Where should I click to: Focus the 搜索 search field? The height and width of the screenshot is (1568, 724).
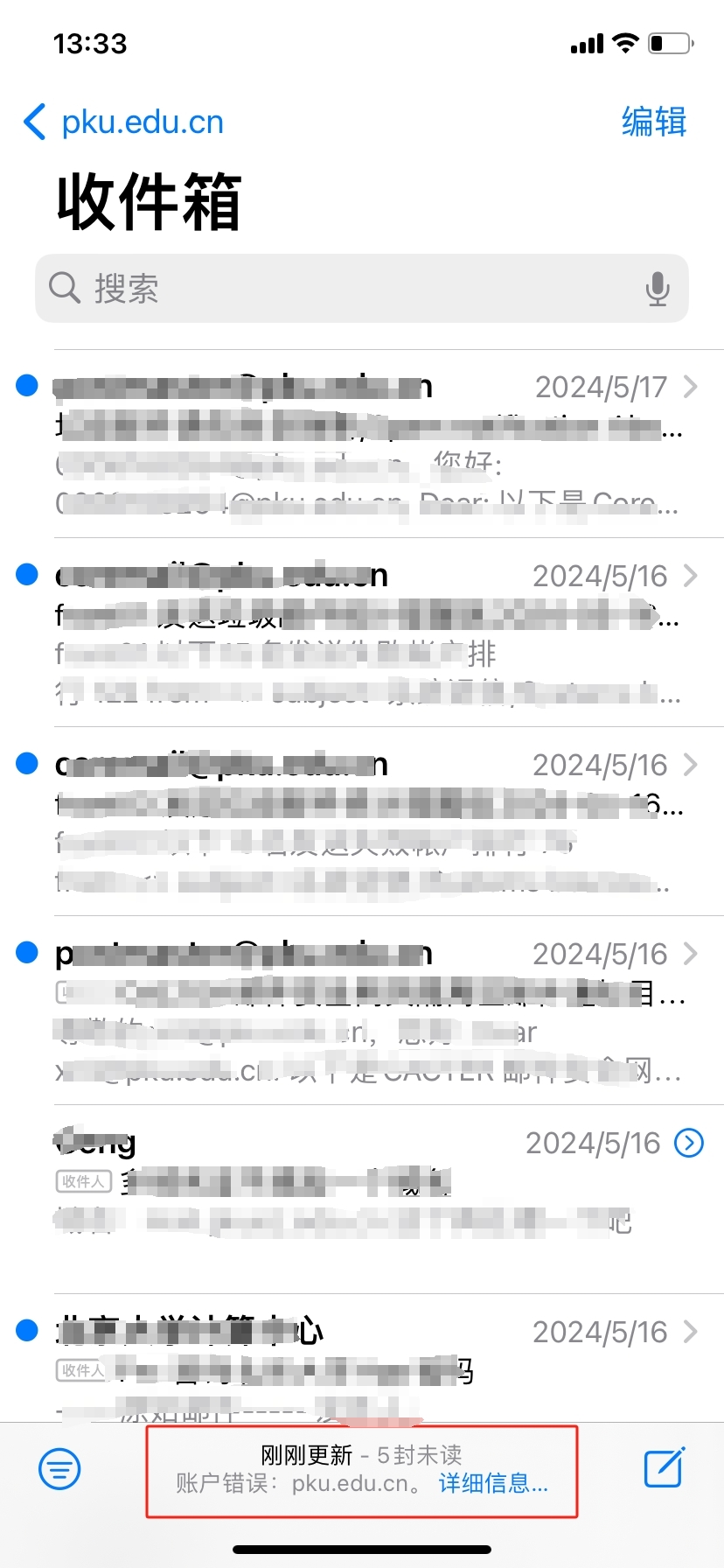(x=350, y=288)
